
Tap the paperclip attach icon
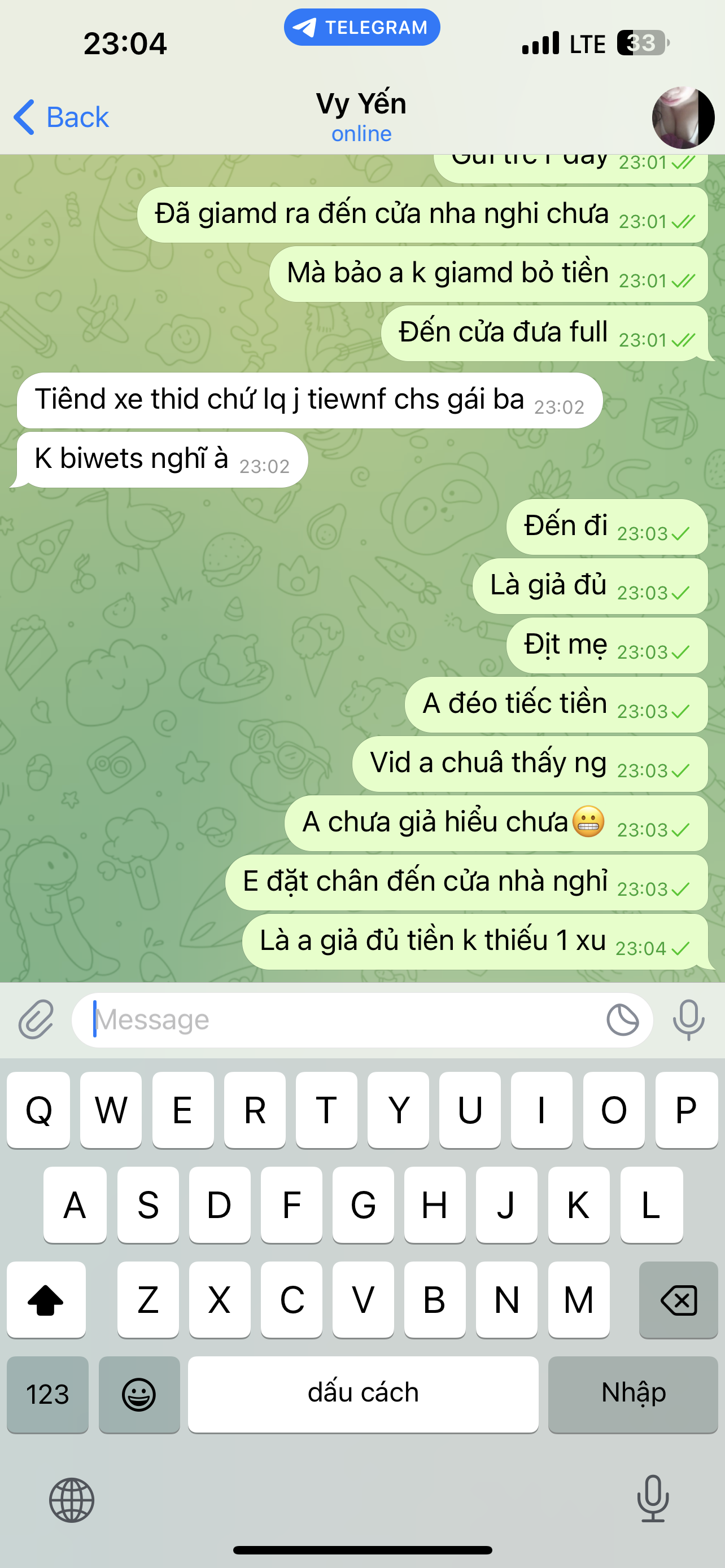tap(37, 1019)
